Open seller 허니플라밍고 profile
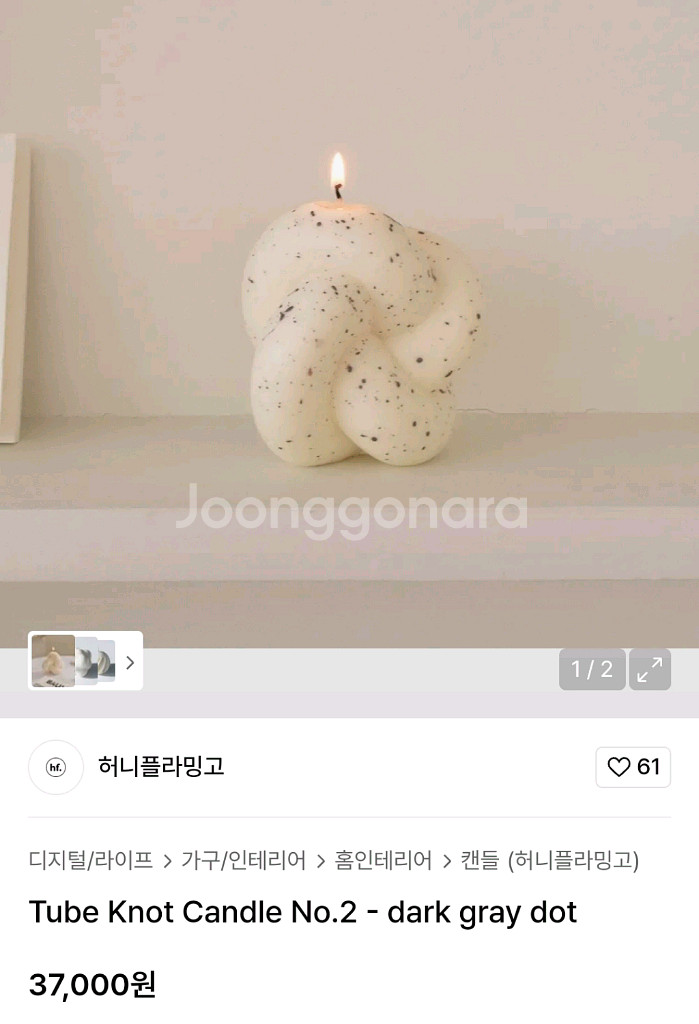 (x=160, y=767)
